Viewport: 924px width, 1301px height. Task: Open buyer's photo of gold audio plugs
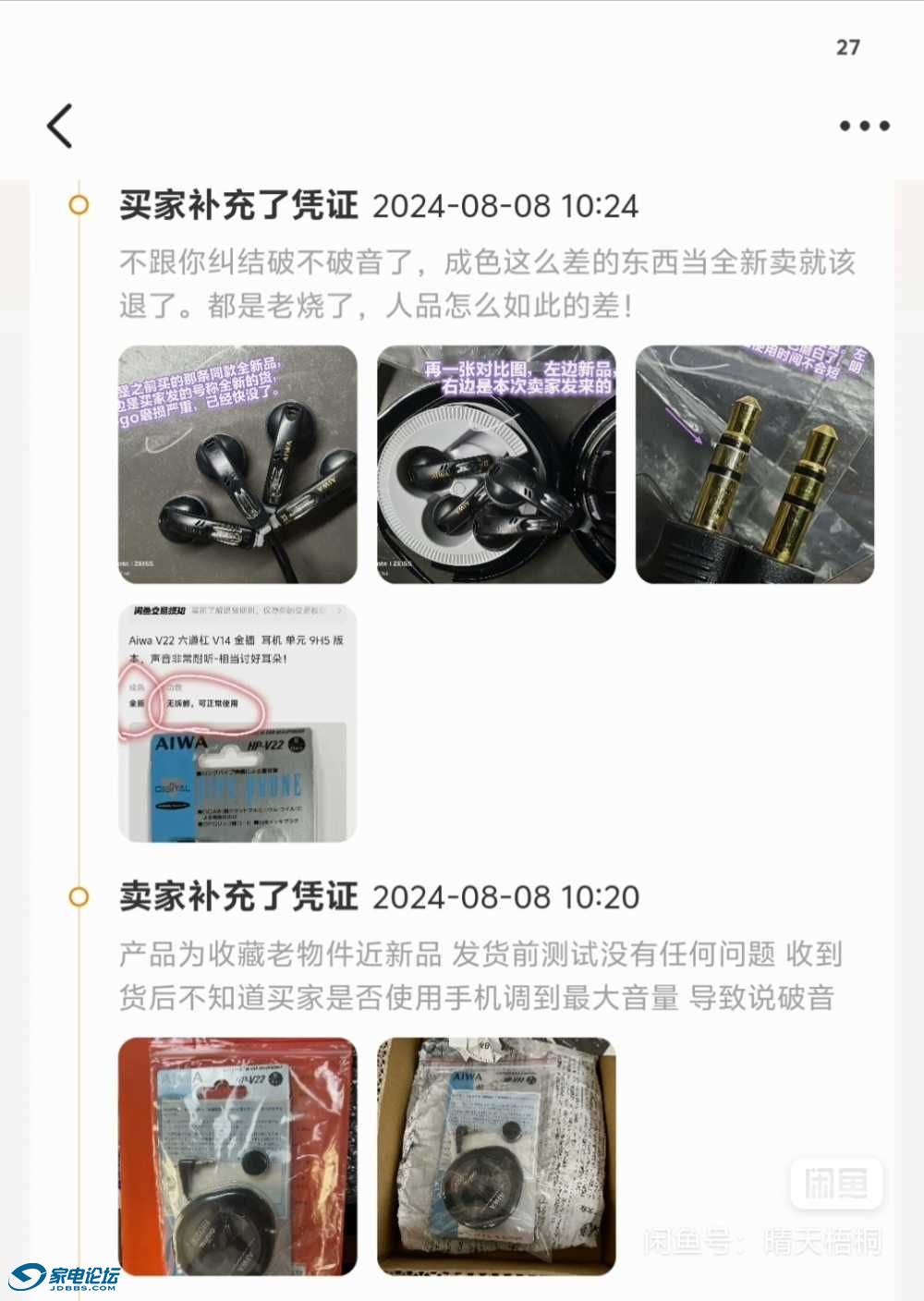(x=754, y=464)
